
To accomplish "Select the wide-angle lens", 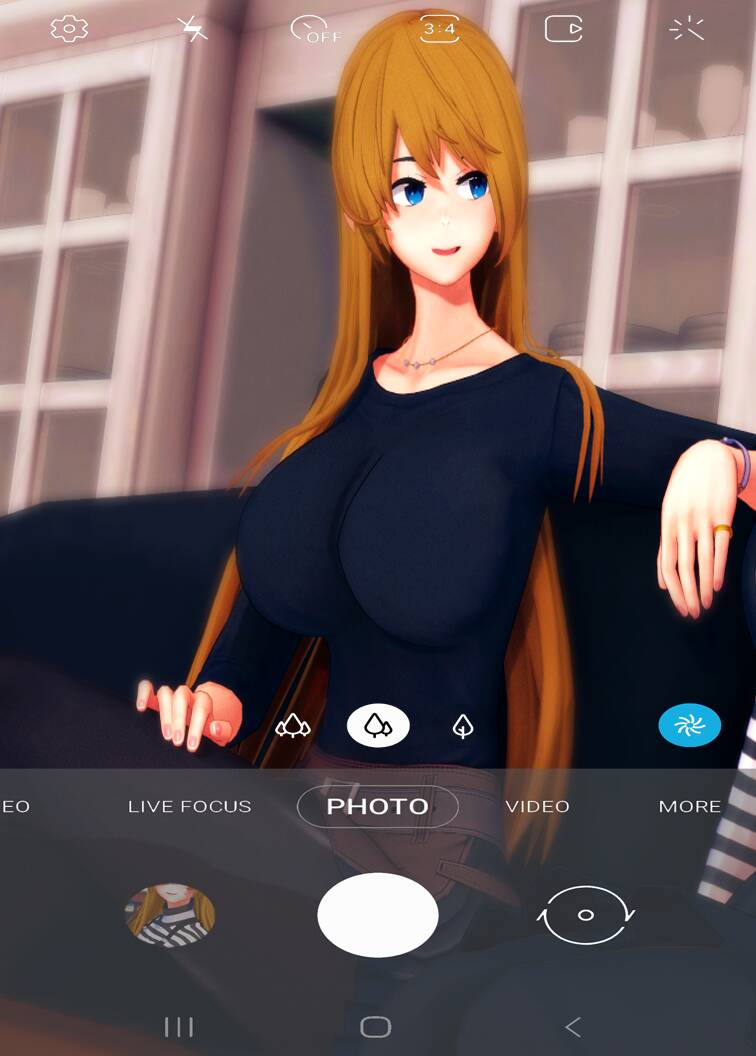I will click(x=378, y=726).
